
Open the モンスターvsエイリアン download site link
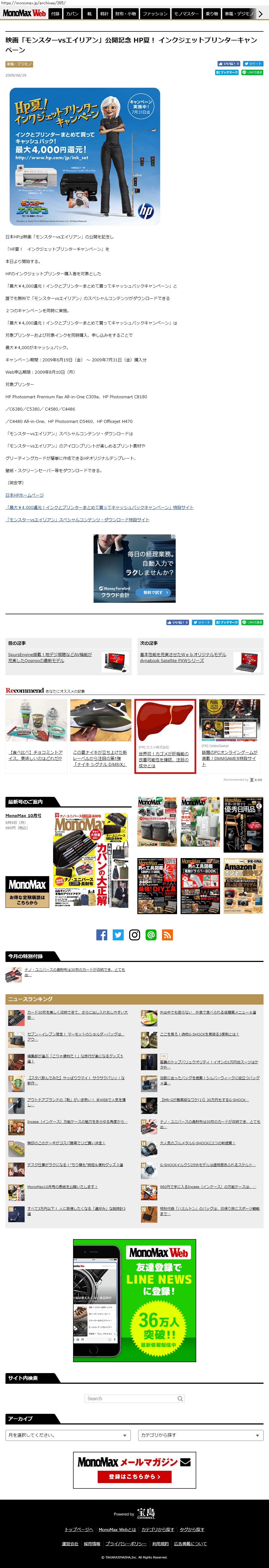pyautogui.click(x=77, y=519)
